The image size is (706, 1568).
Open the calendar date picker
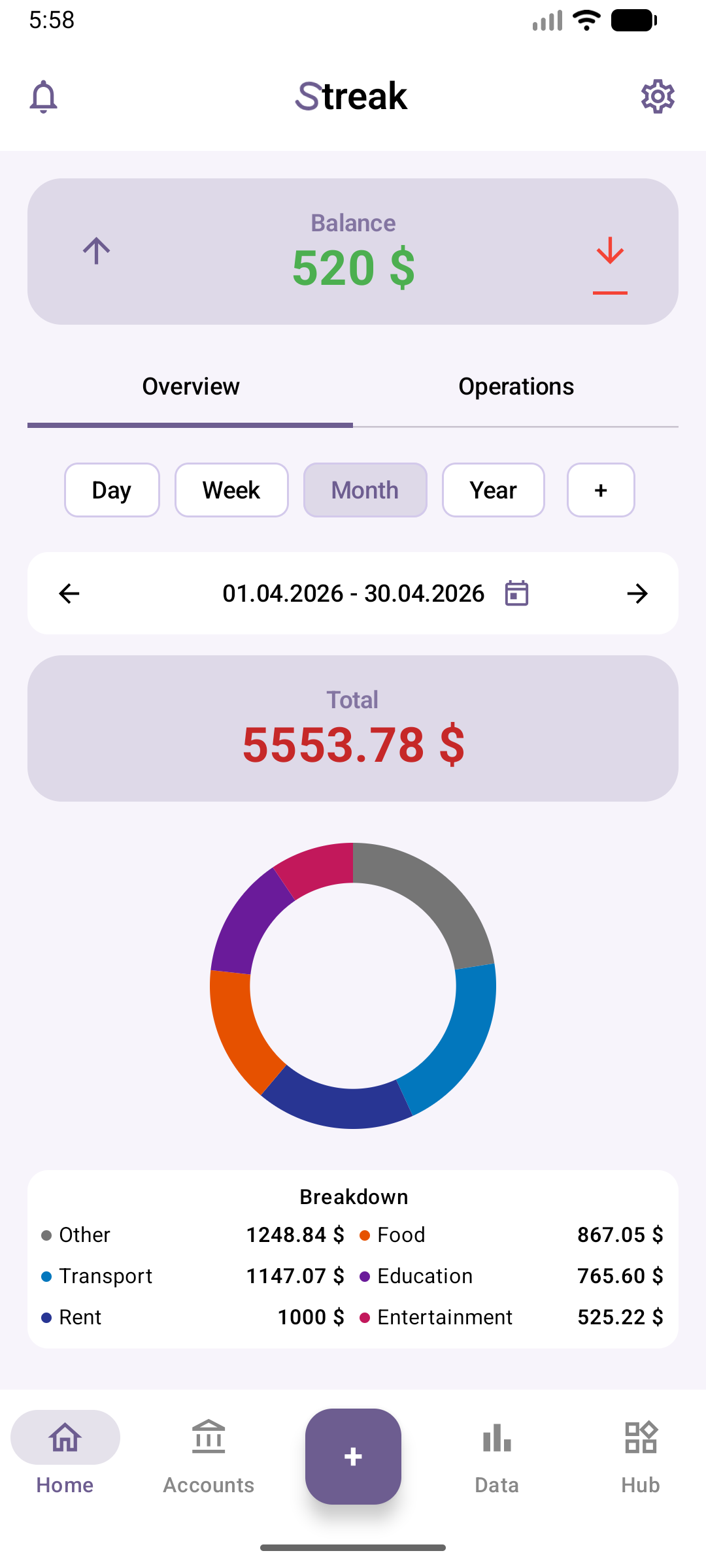(x=516, y=593)
